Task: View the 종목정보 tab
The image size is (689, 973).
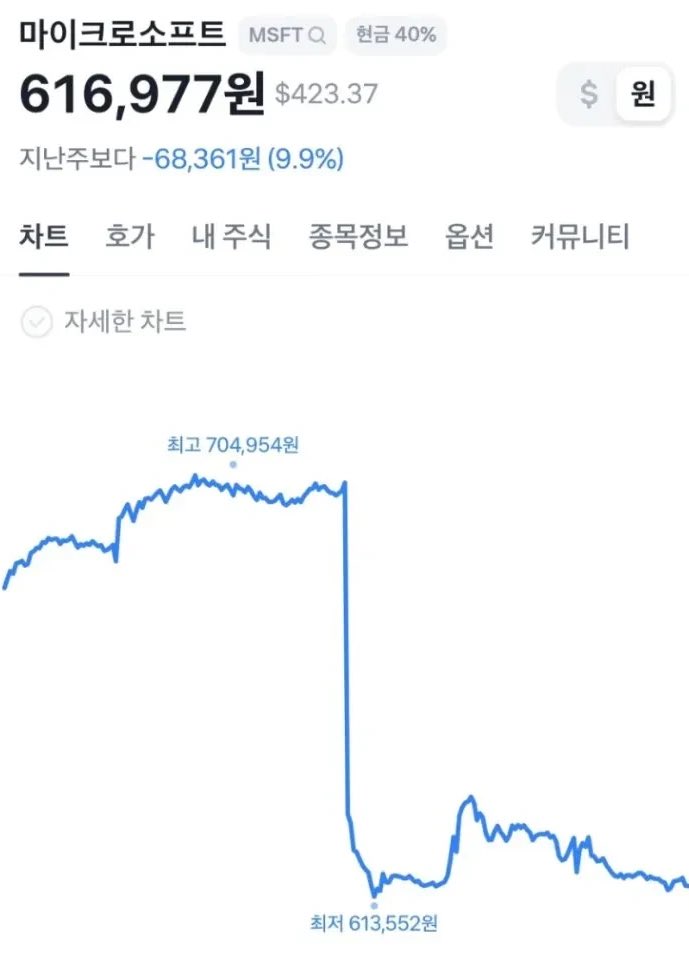Action: point(358,237)
